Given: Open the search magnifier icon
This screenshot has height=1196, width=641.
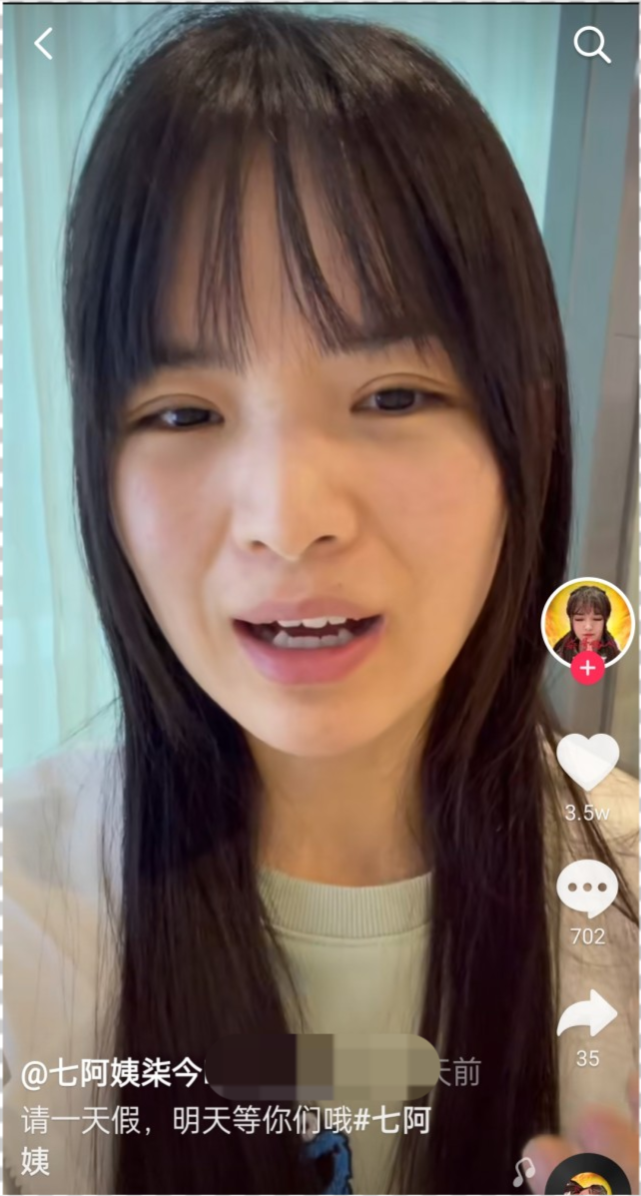Looking at the screenshot, I should point(591,44).
